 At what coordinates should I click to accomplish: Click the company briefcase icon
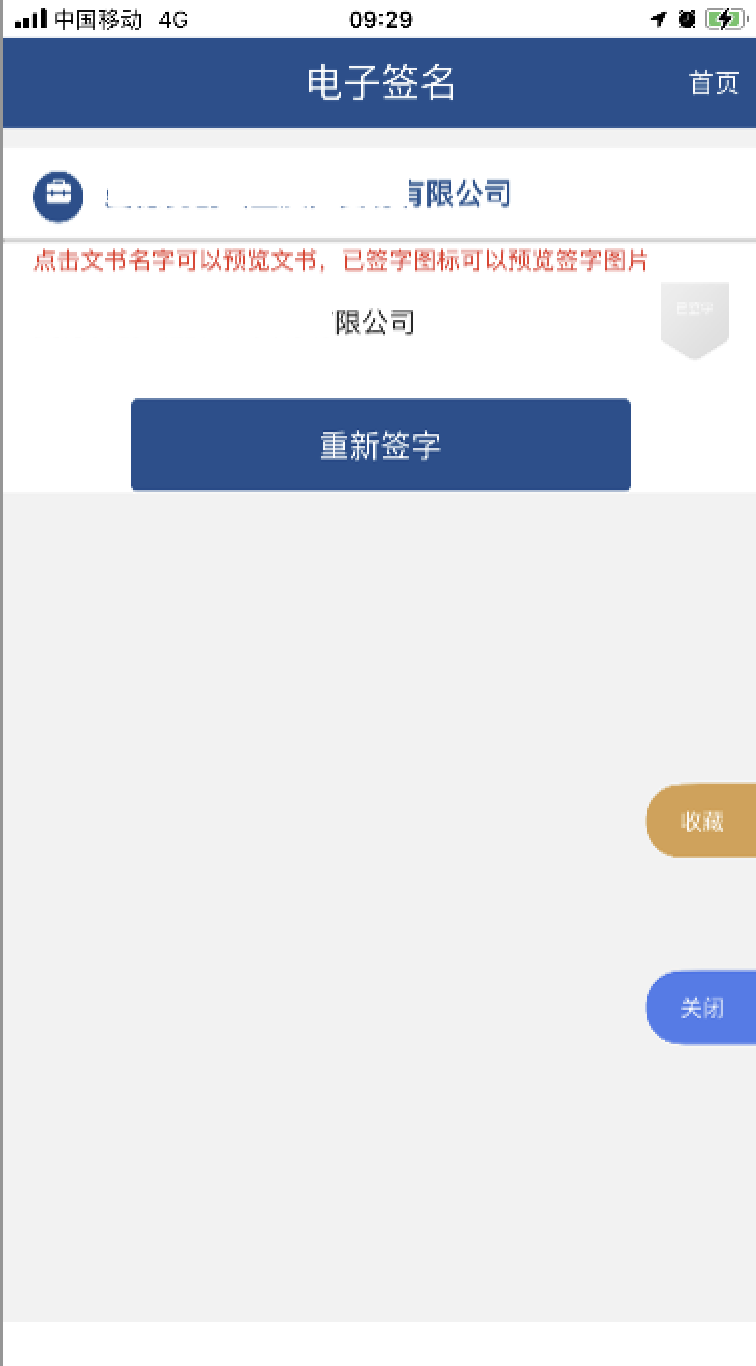57,196
